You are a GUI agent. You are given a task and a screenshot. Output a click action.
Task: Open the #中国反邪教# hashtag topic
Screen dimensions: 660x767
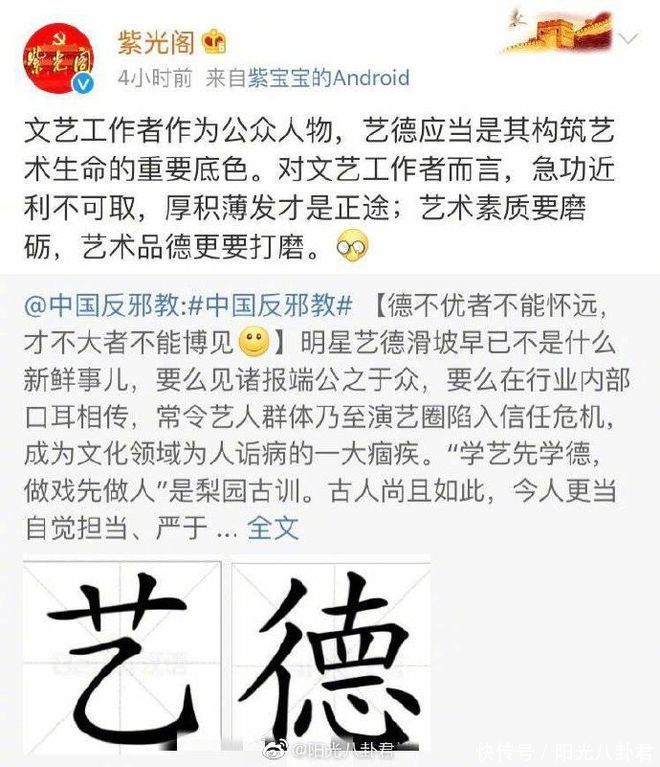pos(271,303)
